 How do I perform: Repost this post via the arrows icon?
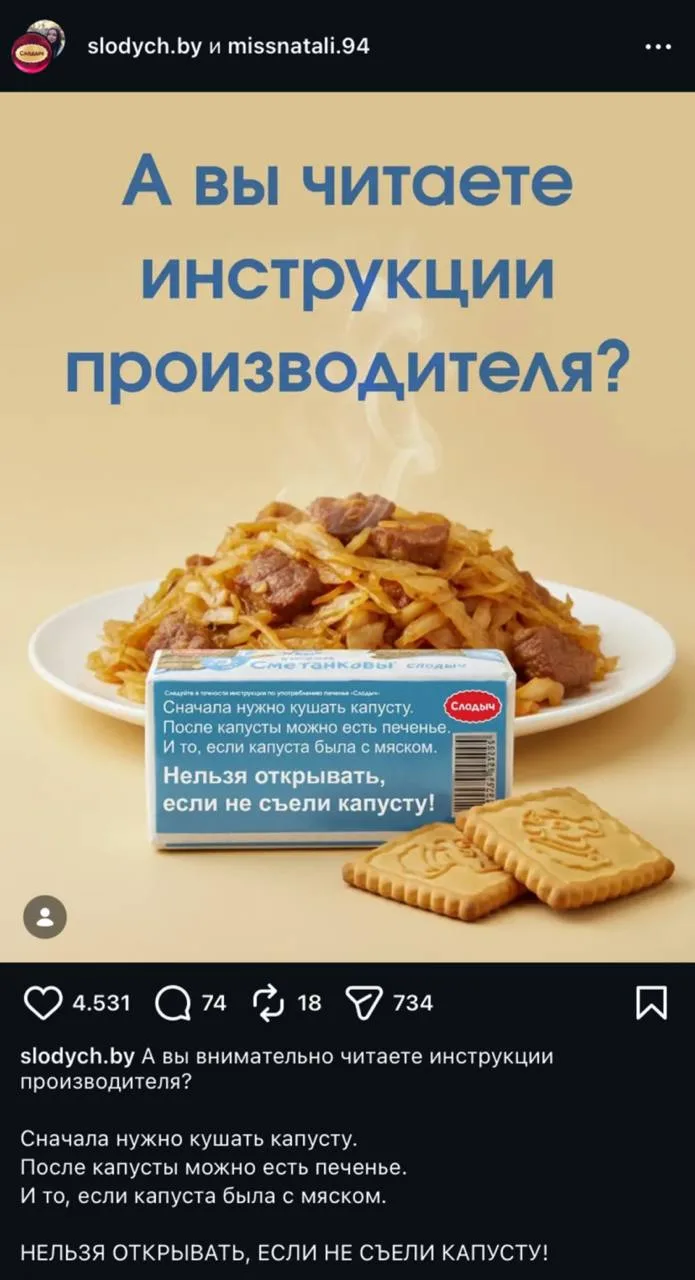(269, 1003)
